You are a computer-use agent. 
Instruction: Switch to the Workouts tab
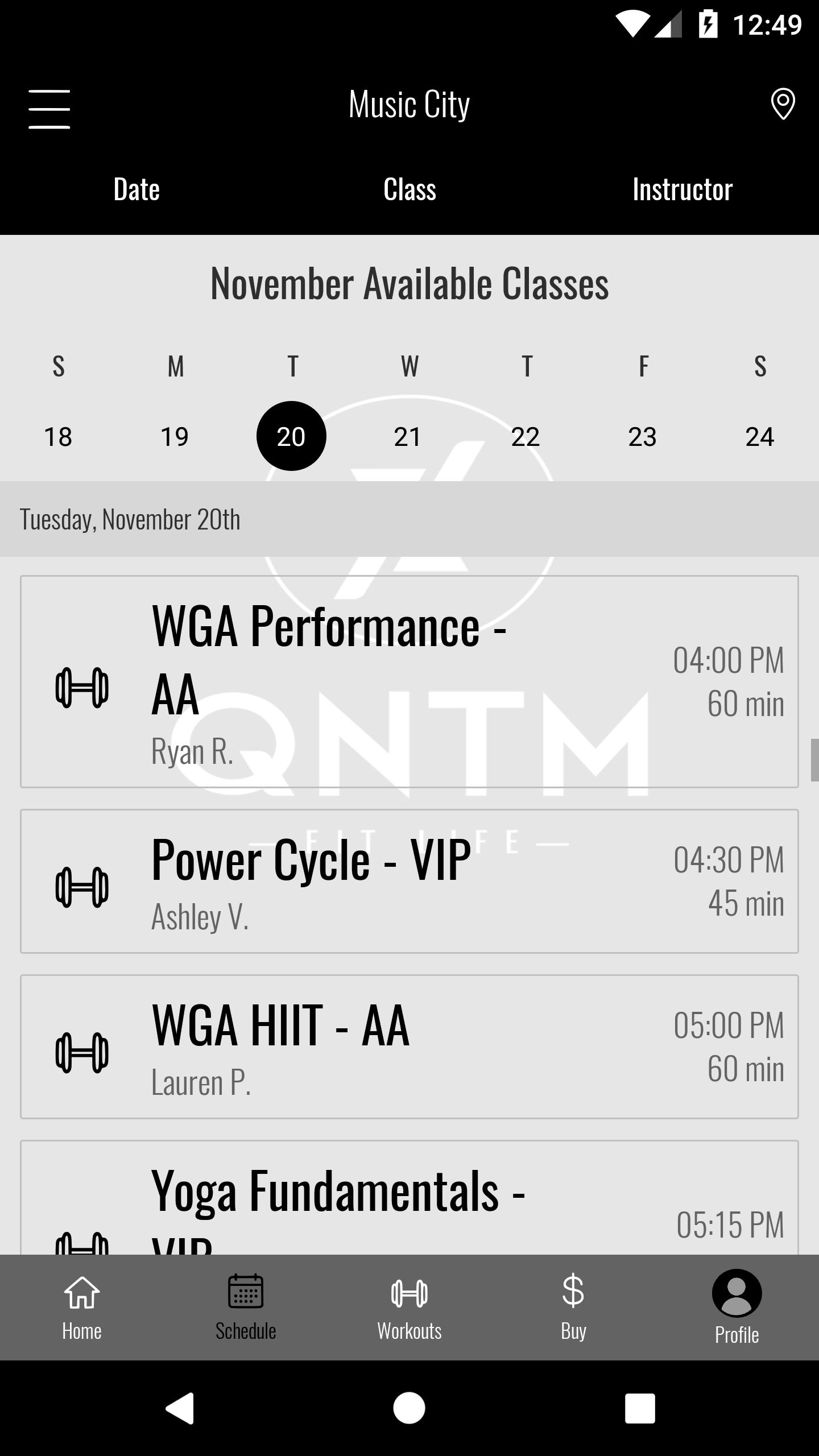(x=409, y=1308)
